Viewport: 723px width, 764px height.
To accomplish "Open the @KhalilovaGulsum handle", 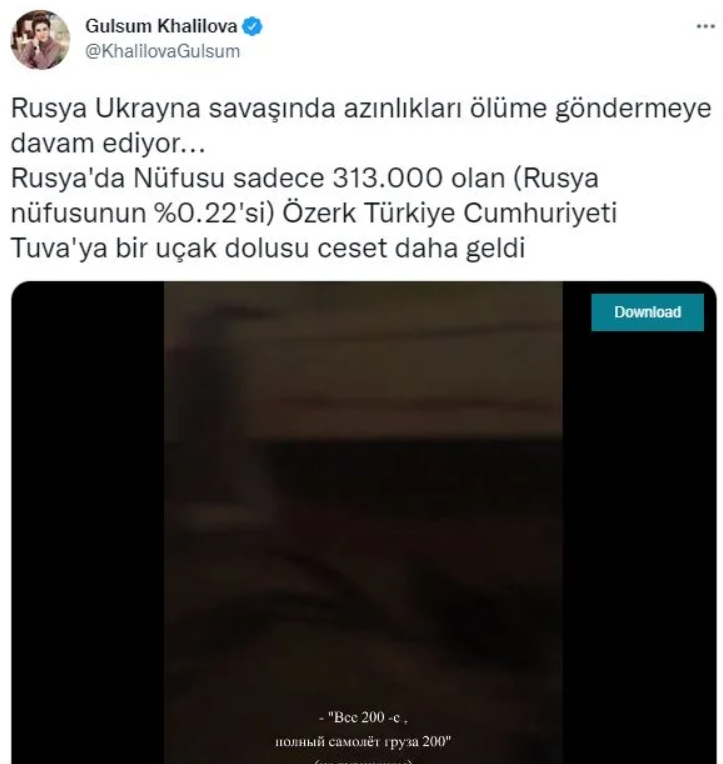I will point(162,51).
